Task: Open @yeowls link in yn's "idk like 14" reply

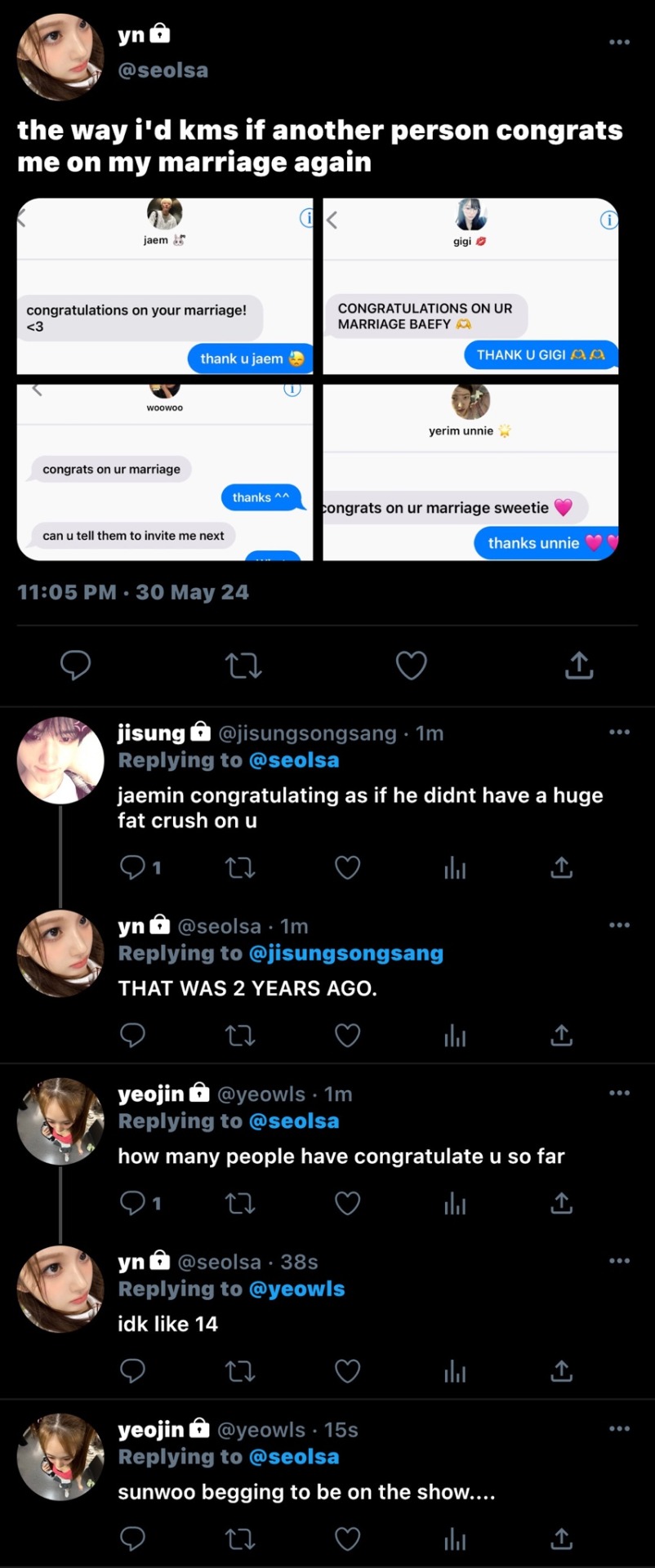Action: pyautogui.click(x=296, y=1289)
